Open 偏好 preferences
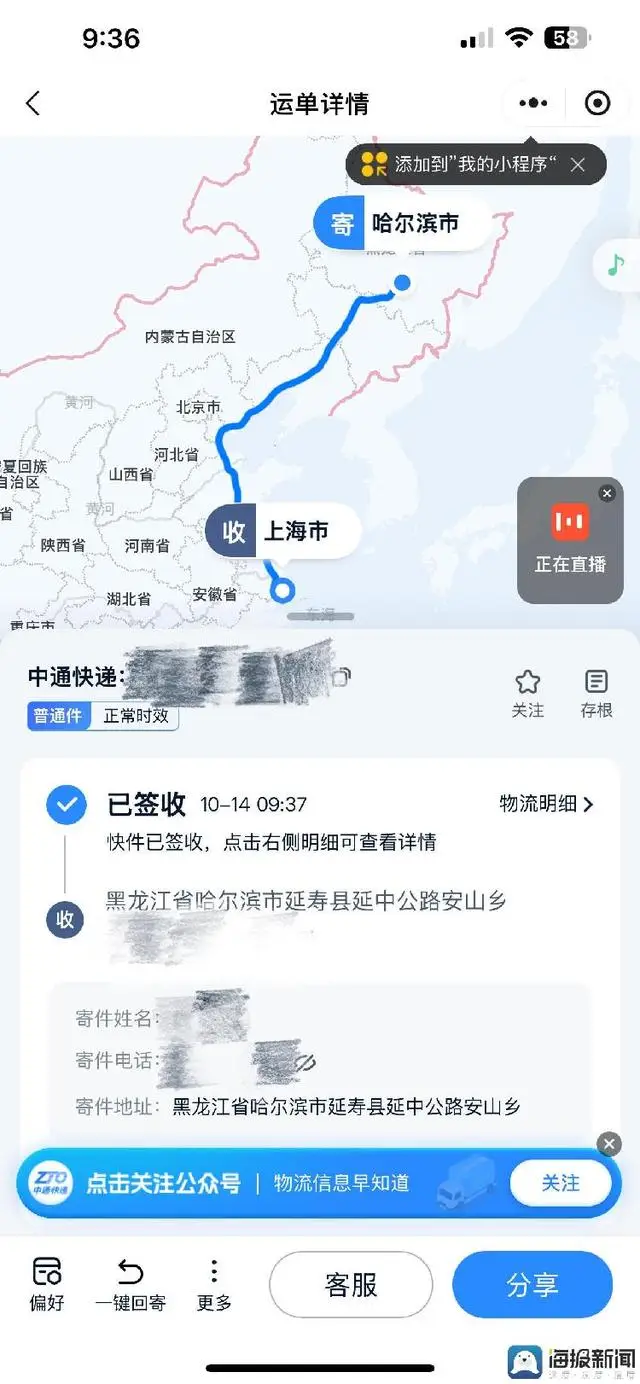 coord(47,1284)
